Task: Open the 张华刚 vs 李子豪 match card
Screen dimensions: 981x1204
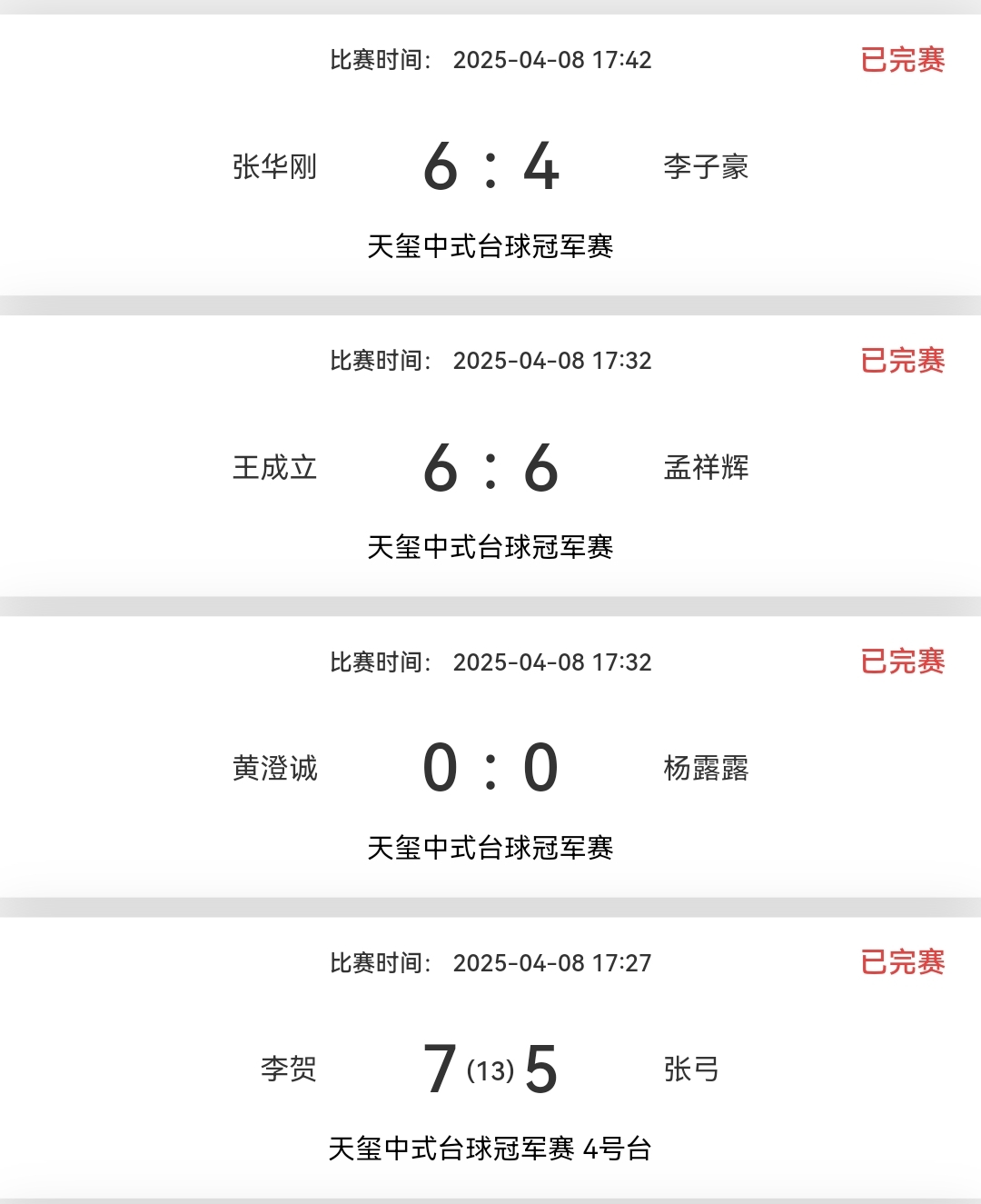Action: coord(490,167)
